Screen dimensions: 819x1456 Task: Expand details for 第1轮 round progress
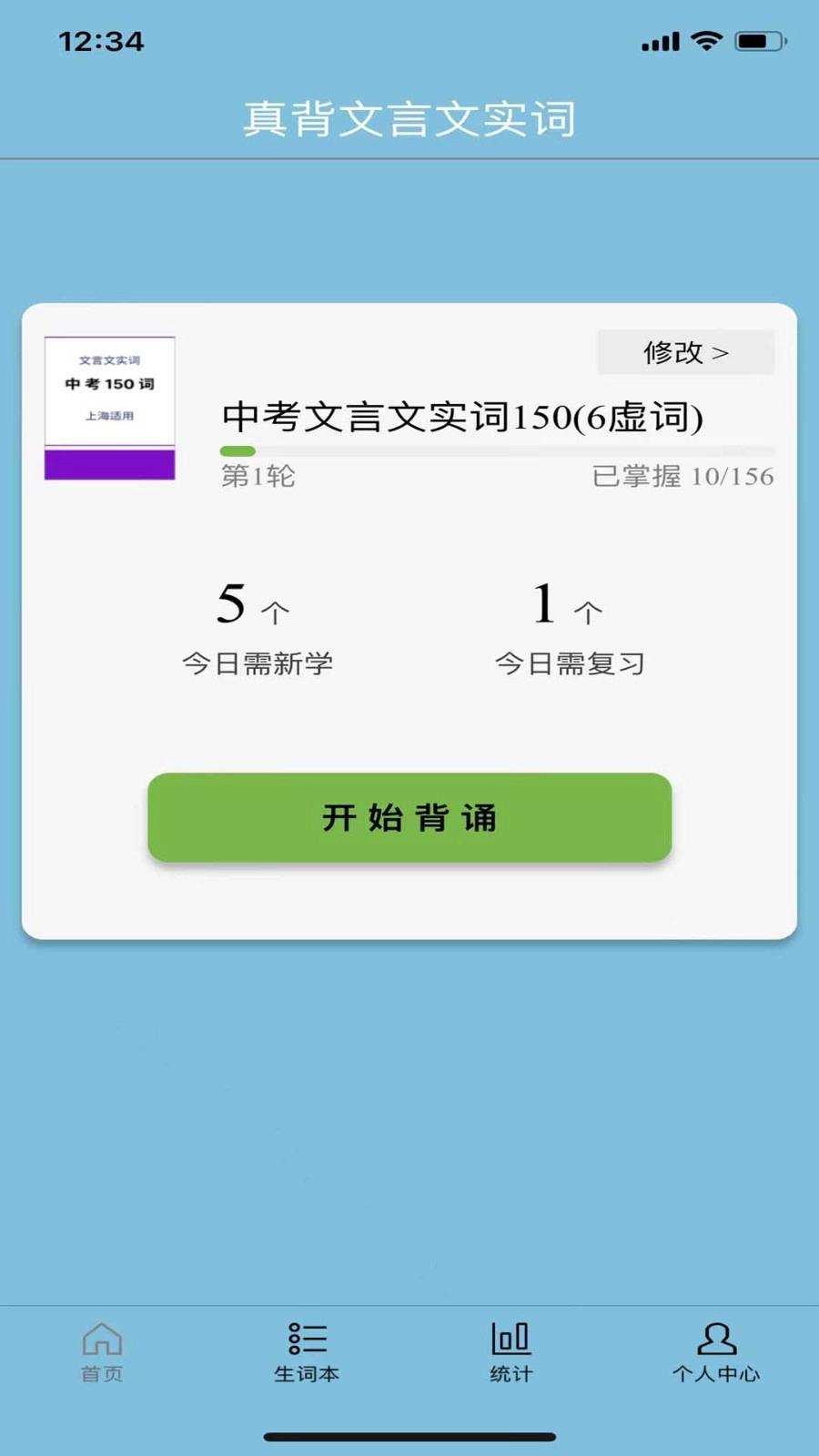click(258, 476)
